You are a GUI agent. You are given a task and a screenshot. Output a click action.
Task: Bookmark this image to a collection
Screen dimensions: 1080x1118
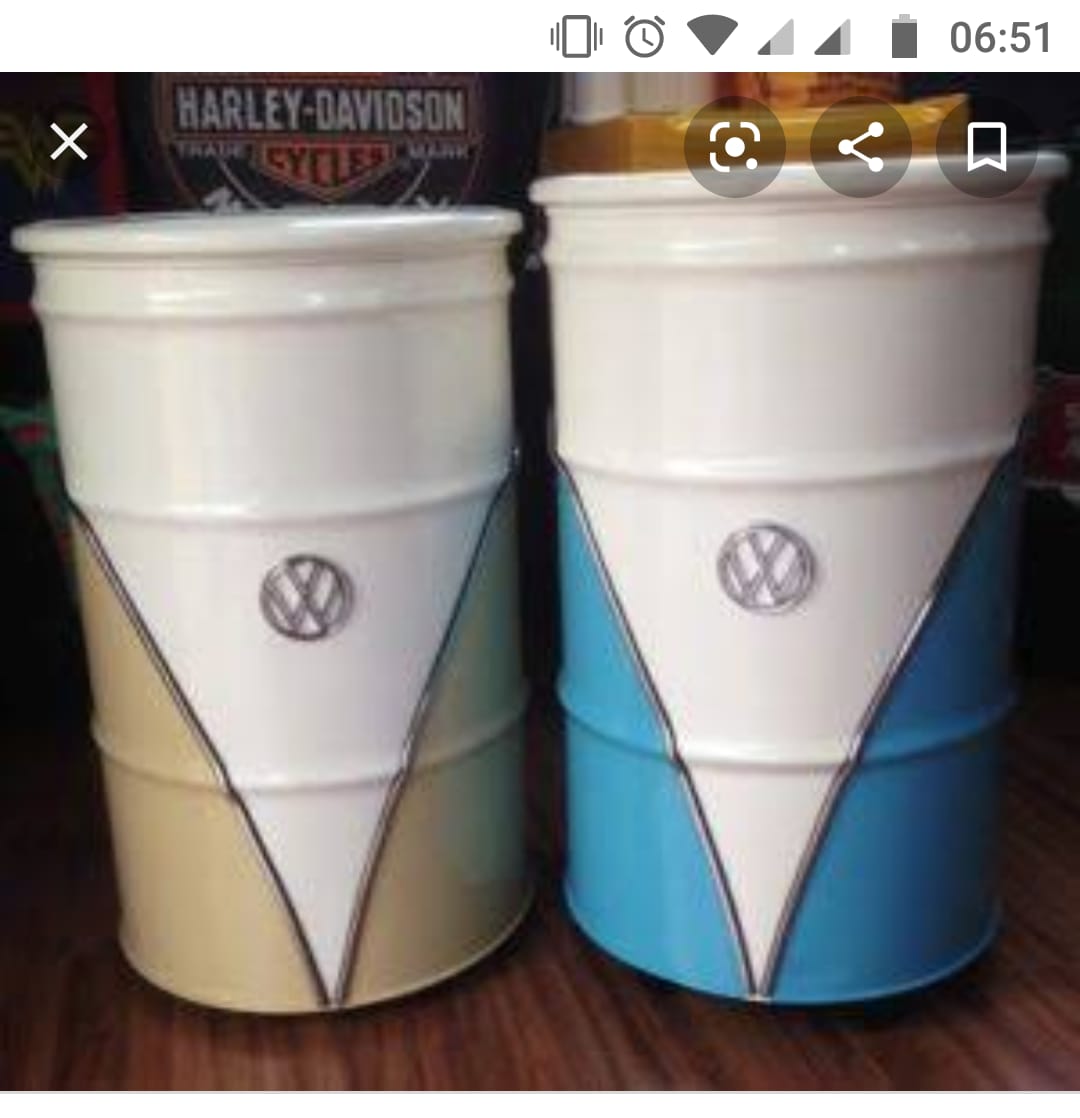(x=986, y=148)
